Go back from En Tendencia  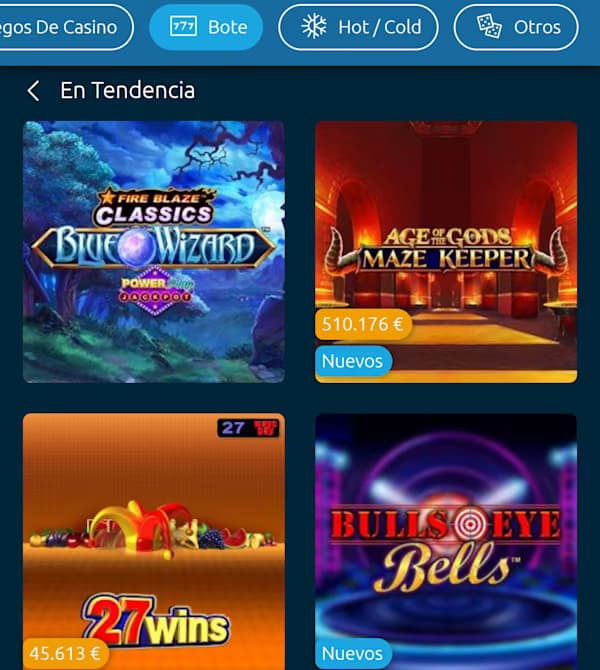33,91
